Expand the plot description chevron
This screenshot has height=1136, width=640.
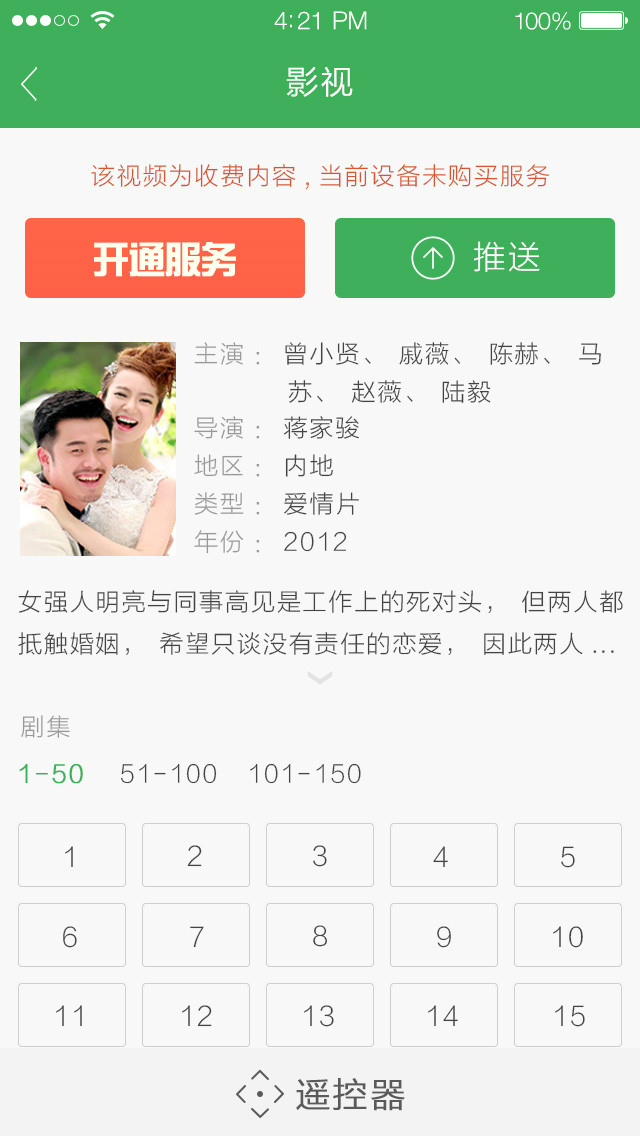(x=320, y=678)
